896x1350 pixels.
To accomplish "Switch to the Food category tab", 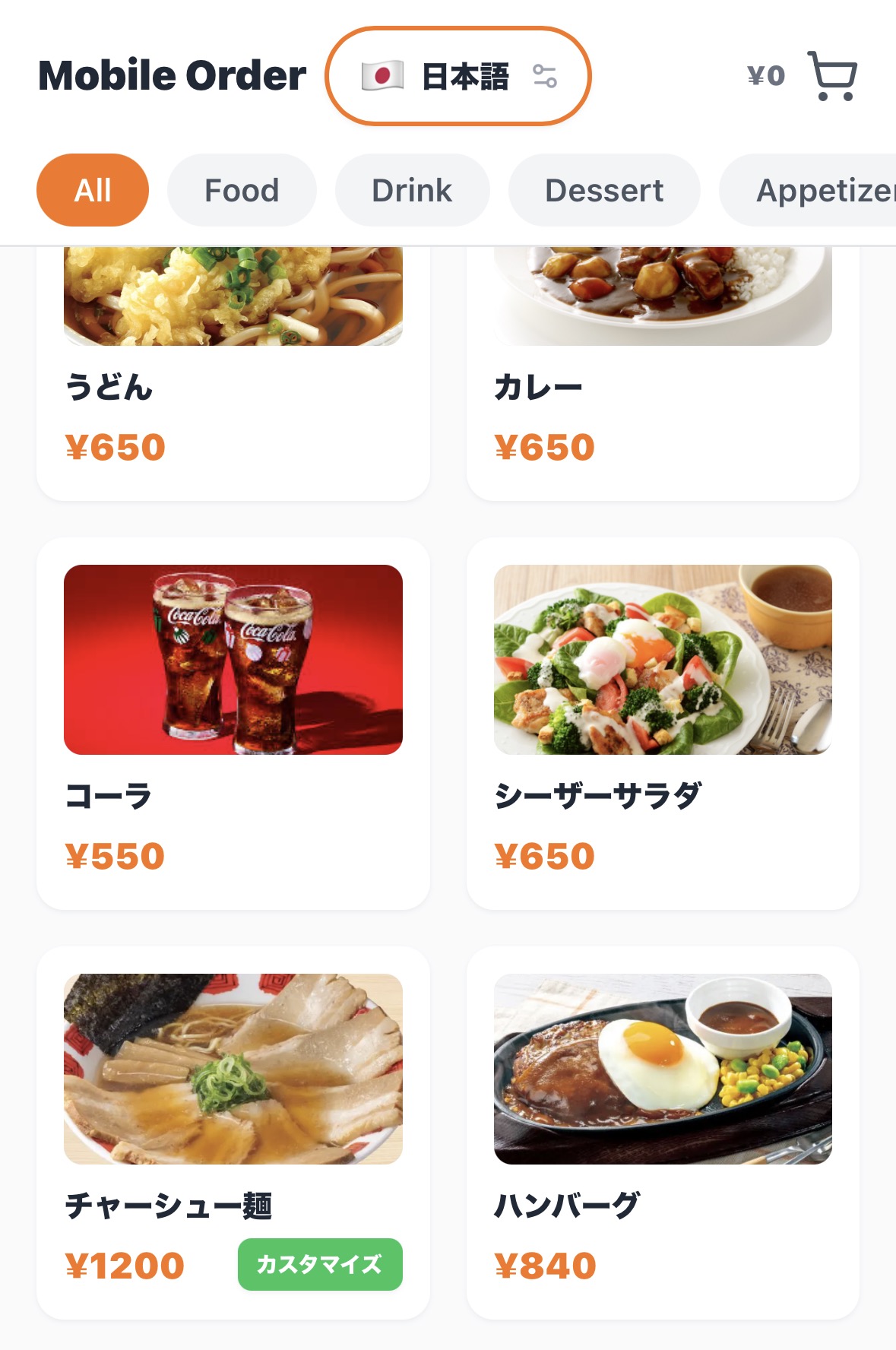I will point(241,190).
